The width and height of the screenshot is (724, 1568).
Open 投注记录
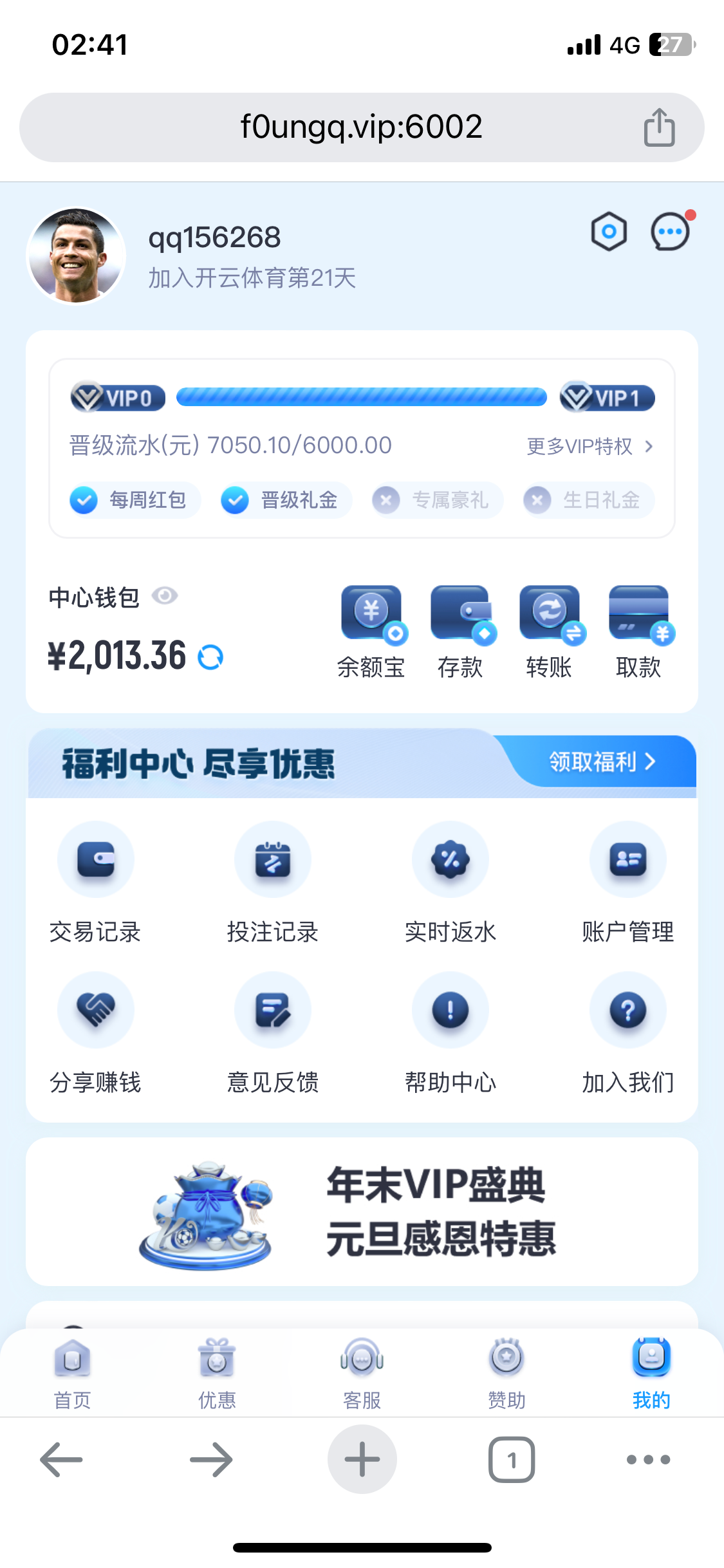click(273, 882)
